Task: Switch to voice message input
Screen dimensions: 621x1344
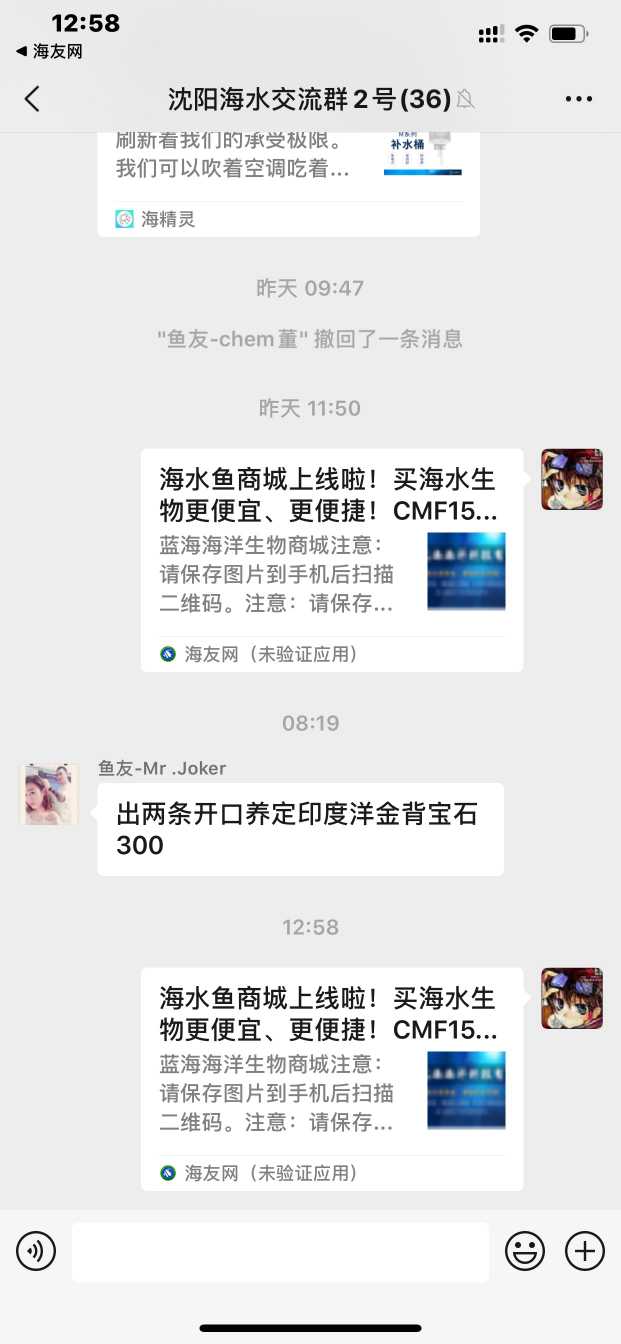Action: coord(36,1251)
